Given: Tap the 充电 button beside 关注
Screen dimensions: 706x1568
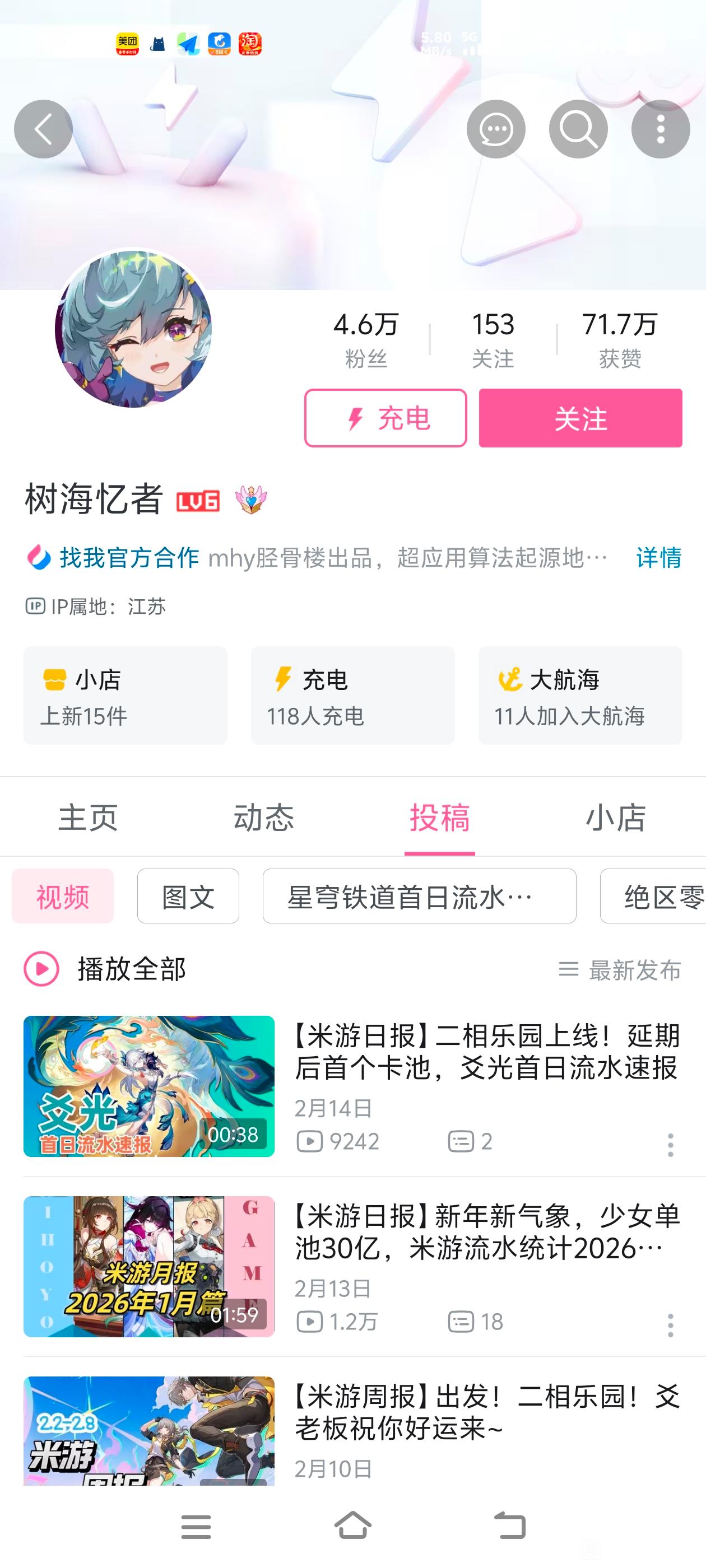Looking at the screenshot, I should coord(385,418).
